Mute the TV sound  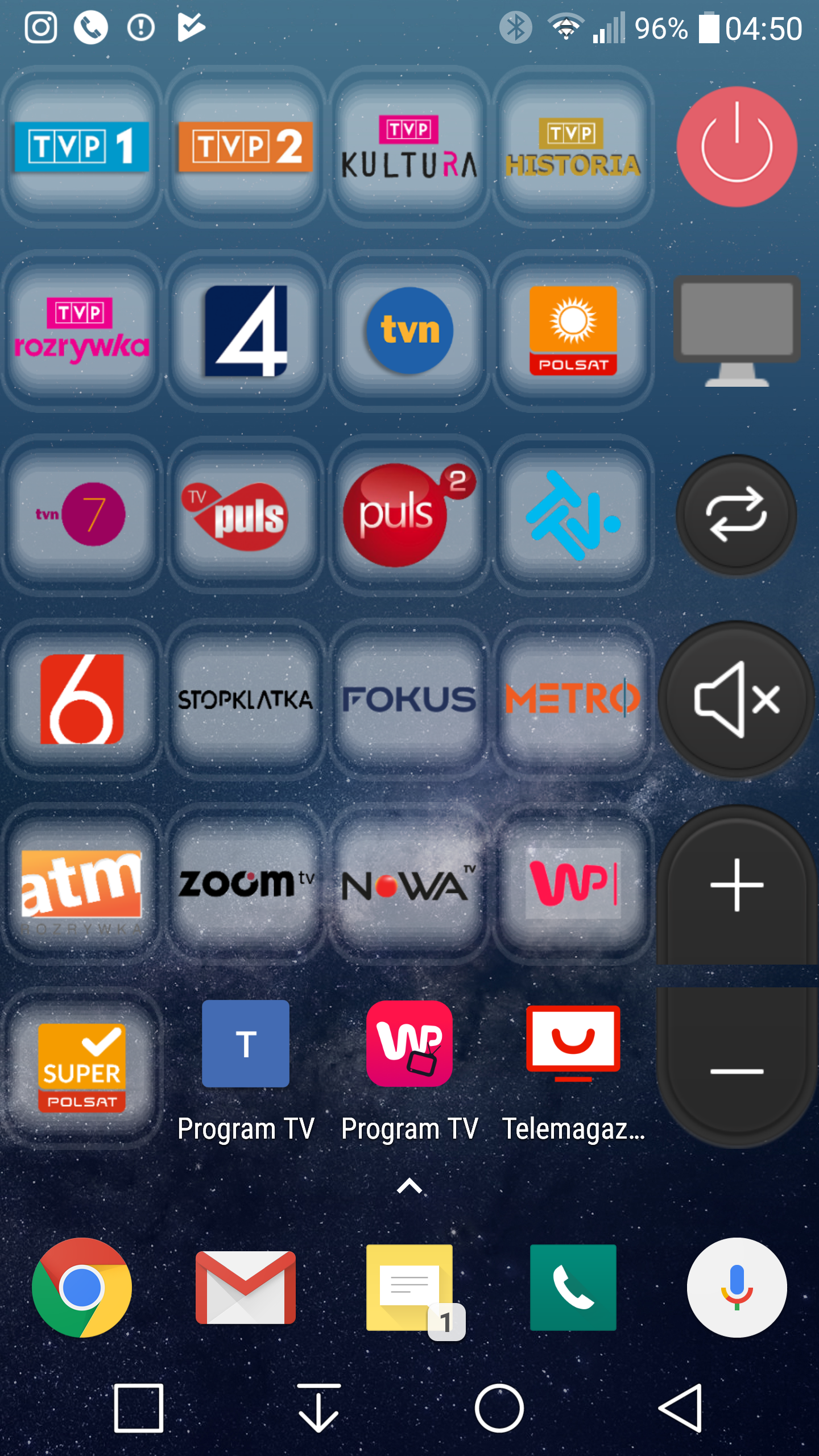coord(737,699)
